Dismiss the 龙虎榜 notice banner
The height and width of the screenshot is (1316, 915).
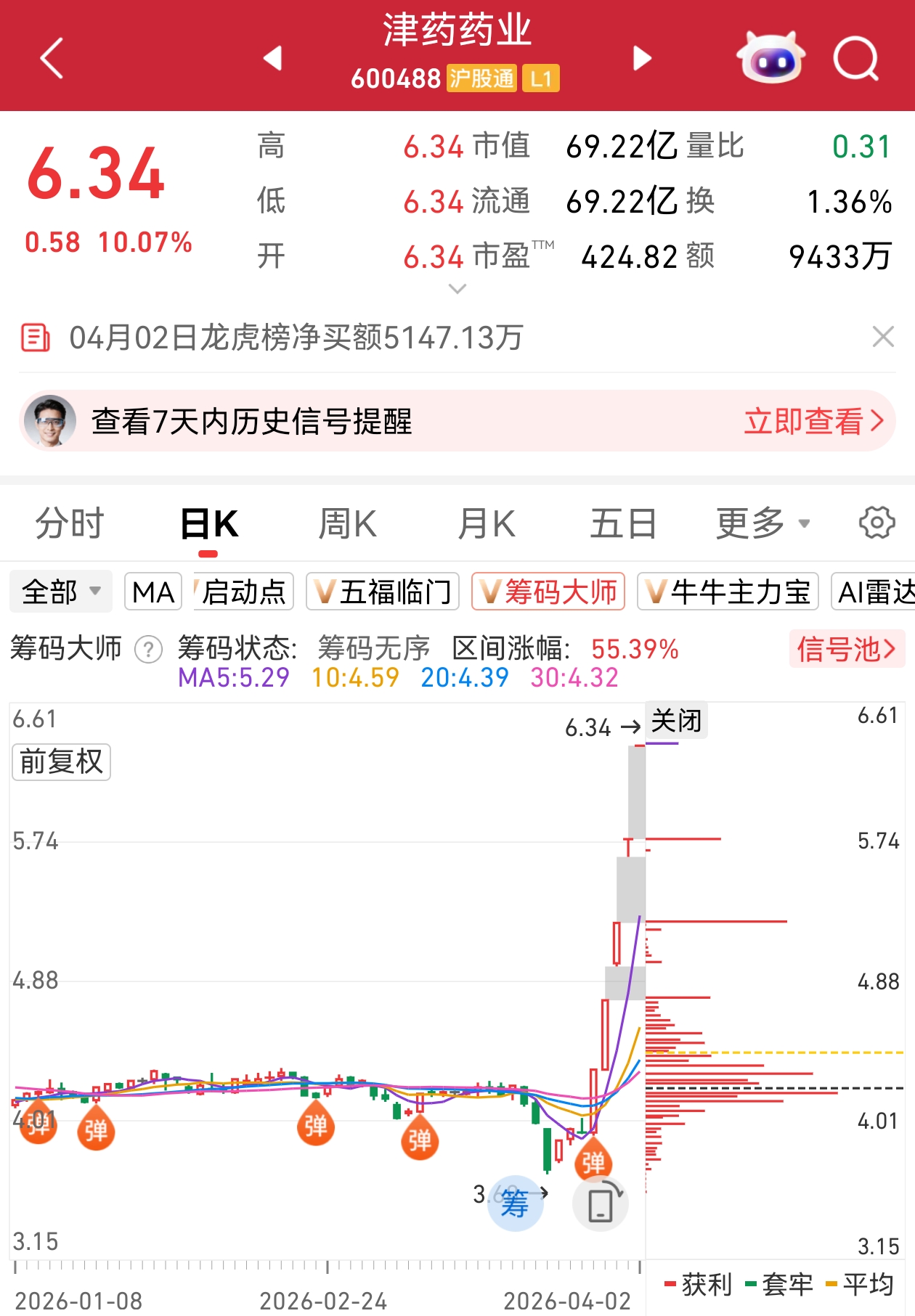(x=883, y=337)
